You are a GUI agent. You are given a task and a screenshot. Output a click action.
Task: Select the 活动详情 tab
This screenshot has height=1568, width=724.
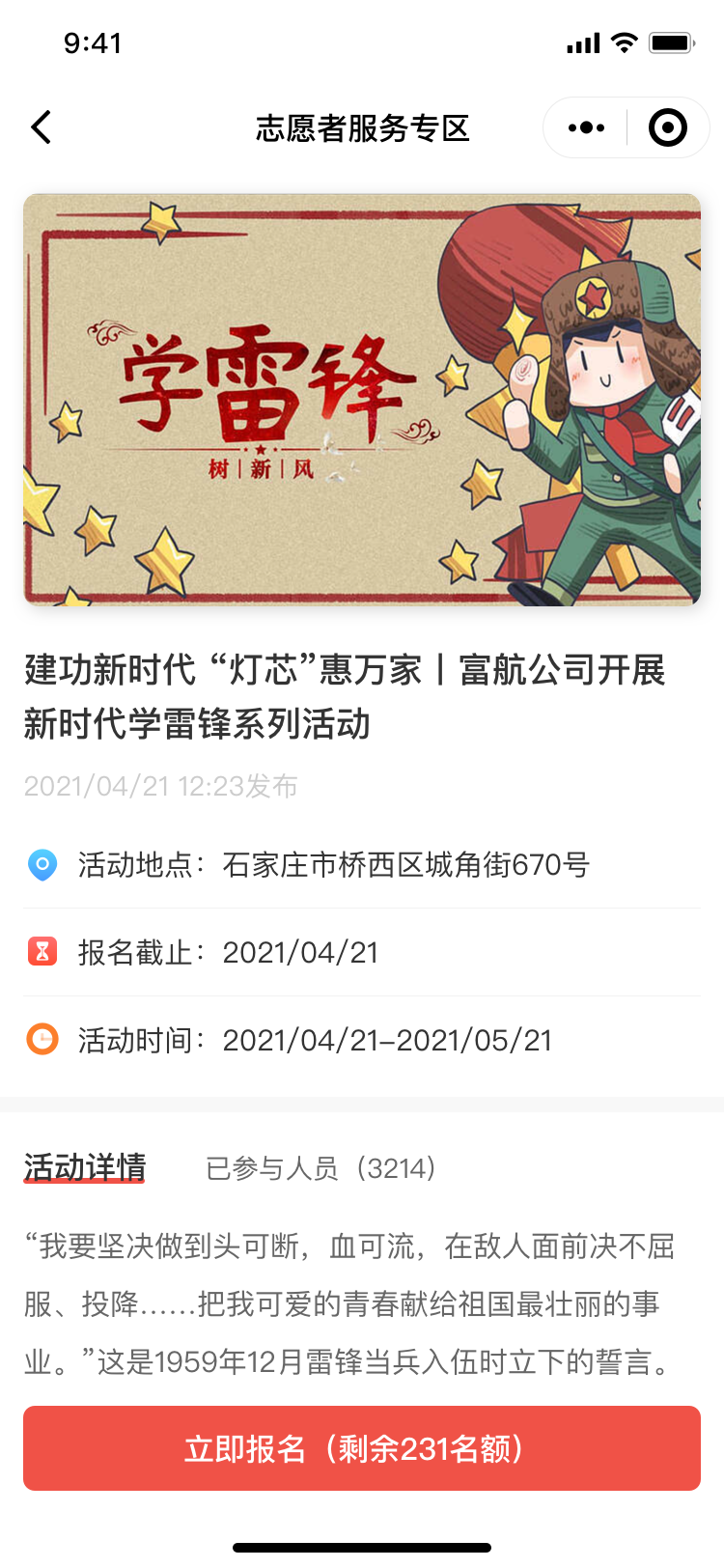(85, 1167)
